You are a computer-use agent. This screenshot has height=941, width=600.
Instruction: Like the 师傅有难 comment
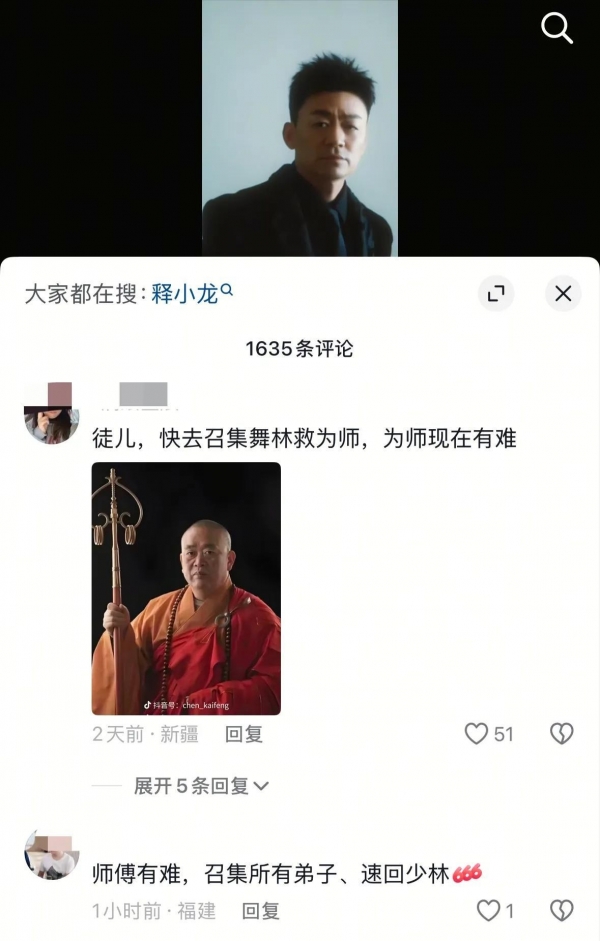[488, 910]
